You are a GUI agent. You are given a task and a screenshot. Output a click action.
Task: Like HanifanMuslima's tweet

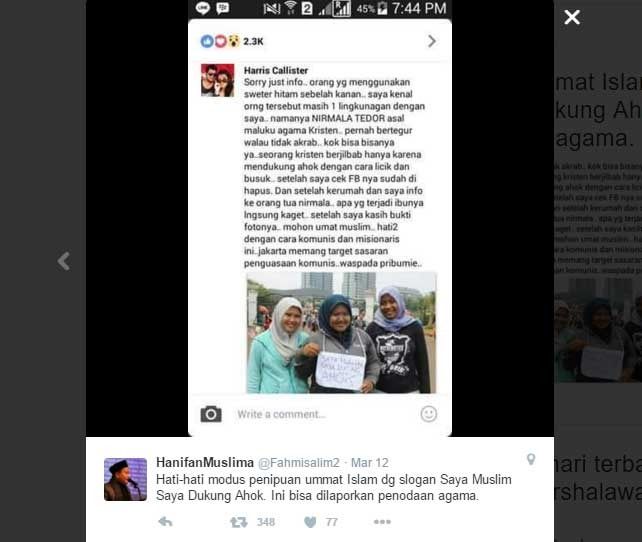pos(310,522)
